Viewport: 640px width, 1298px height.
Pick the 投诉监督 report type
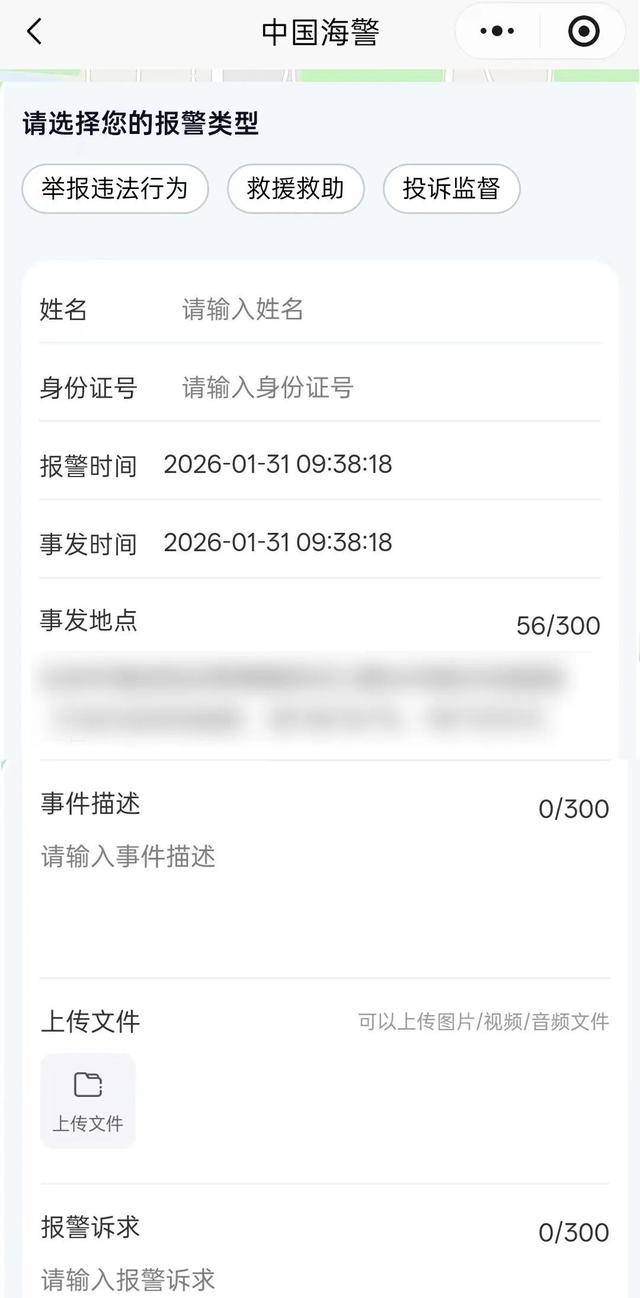pos(451,189)
